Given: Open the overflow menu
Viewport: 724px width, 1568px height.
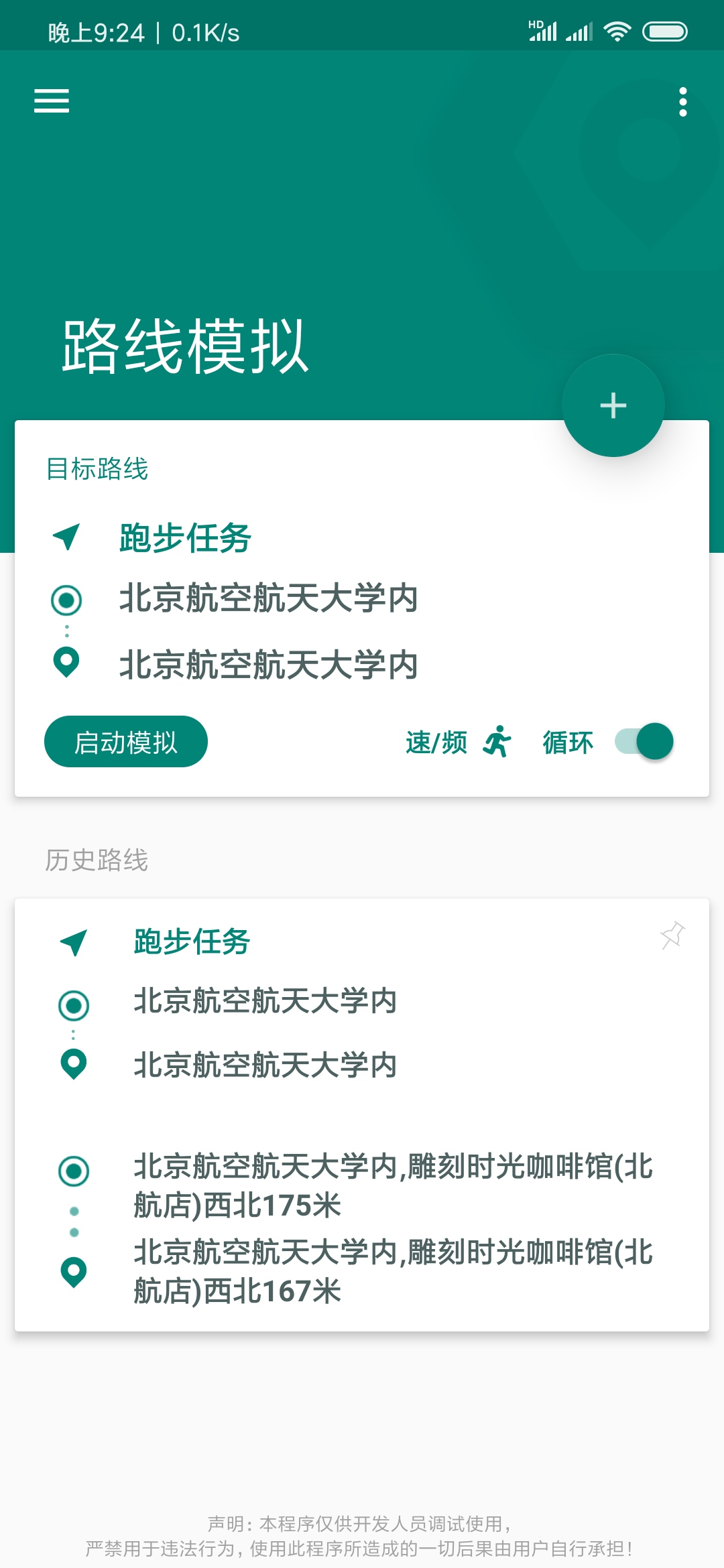Looking at the screenshot, I should (682, 102).
